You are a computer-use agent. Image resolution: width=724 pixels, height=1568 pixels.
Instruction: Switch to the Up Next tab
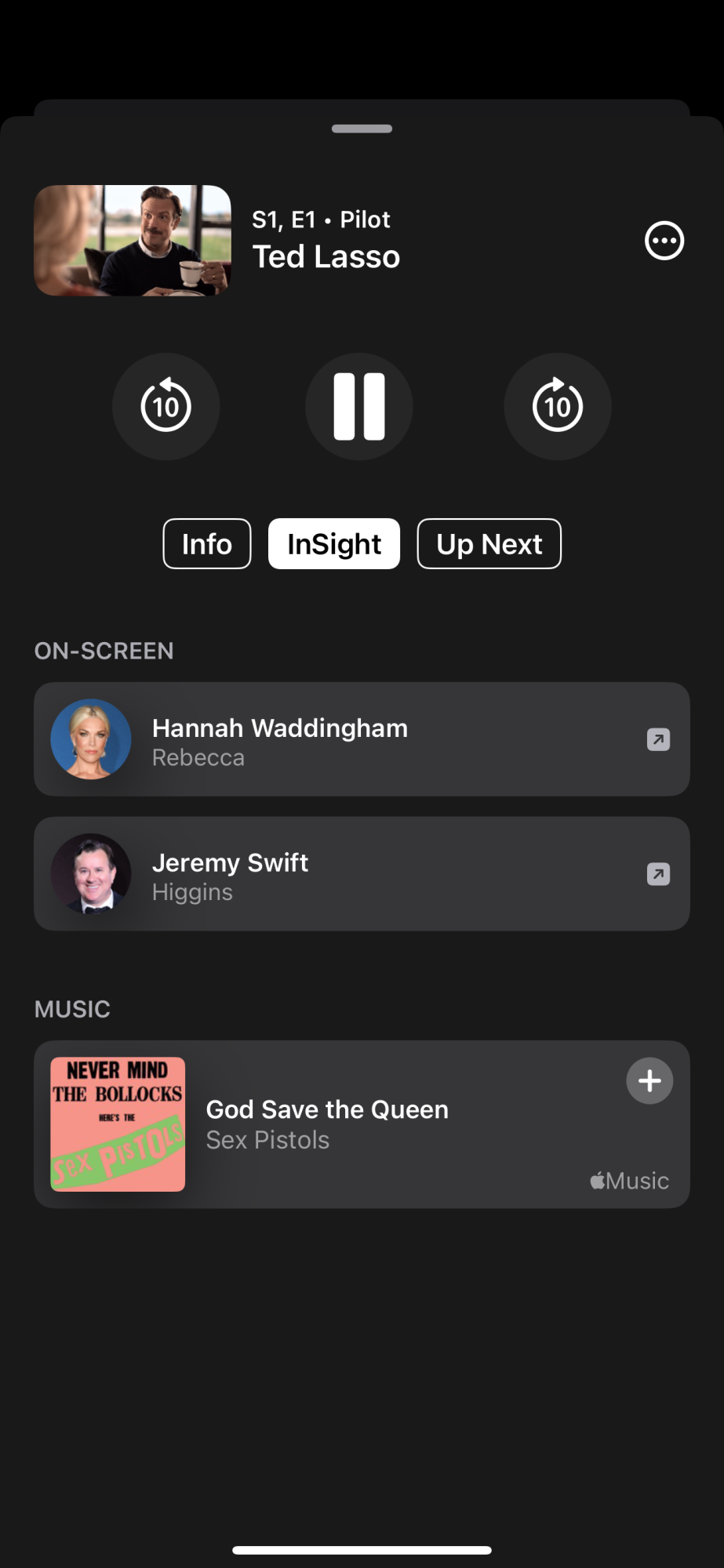click(489, 543)
